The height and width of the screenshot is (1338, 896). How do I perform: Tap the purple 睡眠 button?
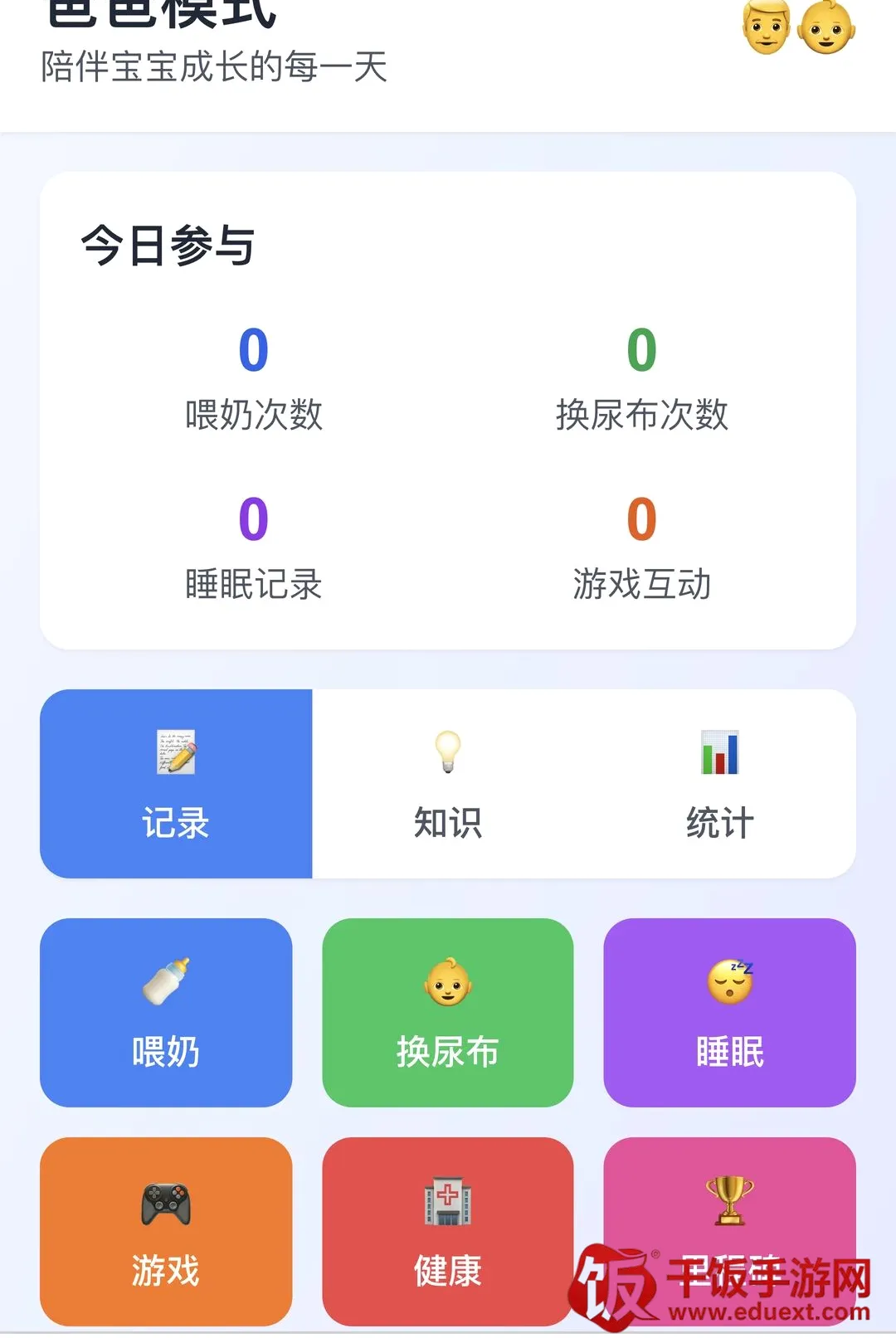[x=730, y=1012]
